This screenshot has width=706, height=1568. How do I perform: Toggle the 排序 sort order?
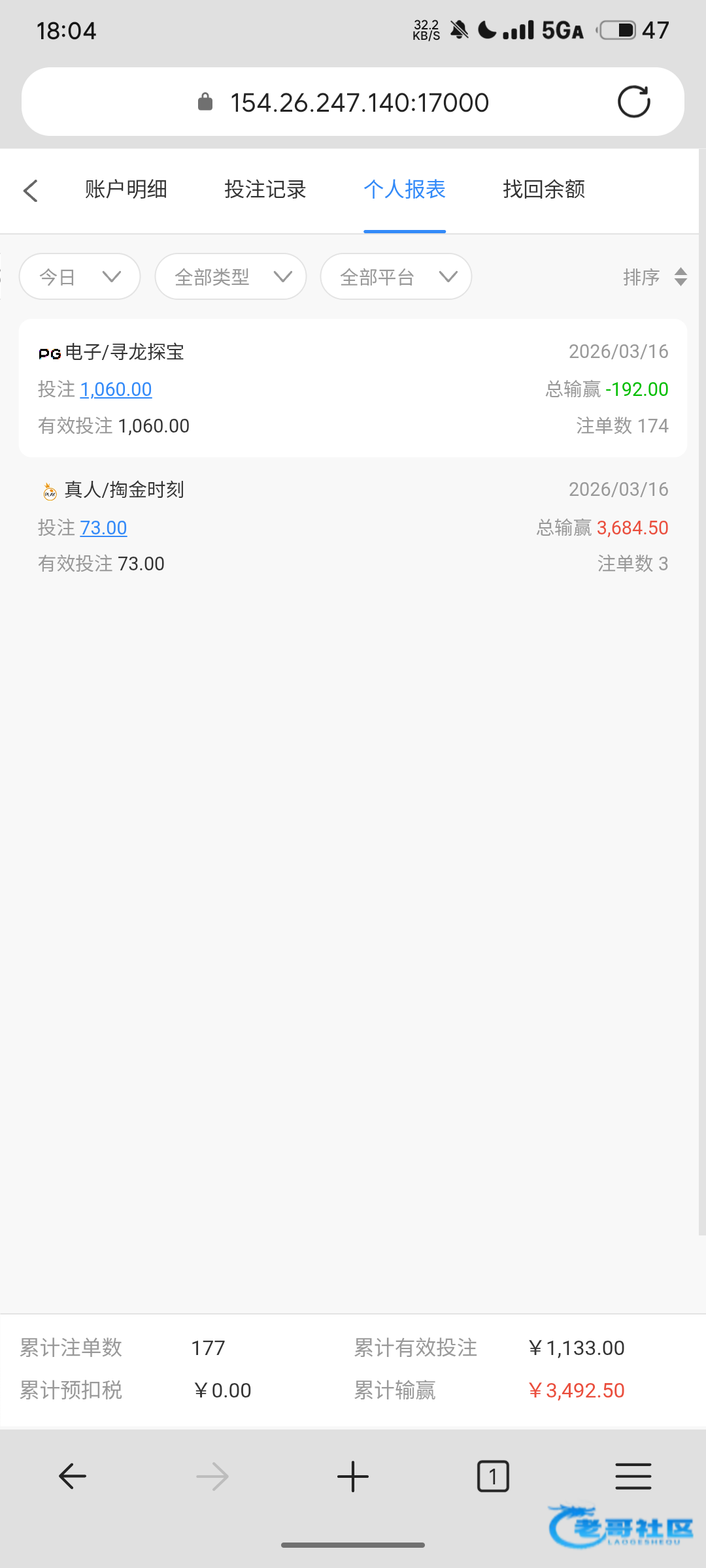pos(655,277)
